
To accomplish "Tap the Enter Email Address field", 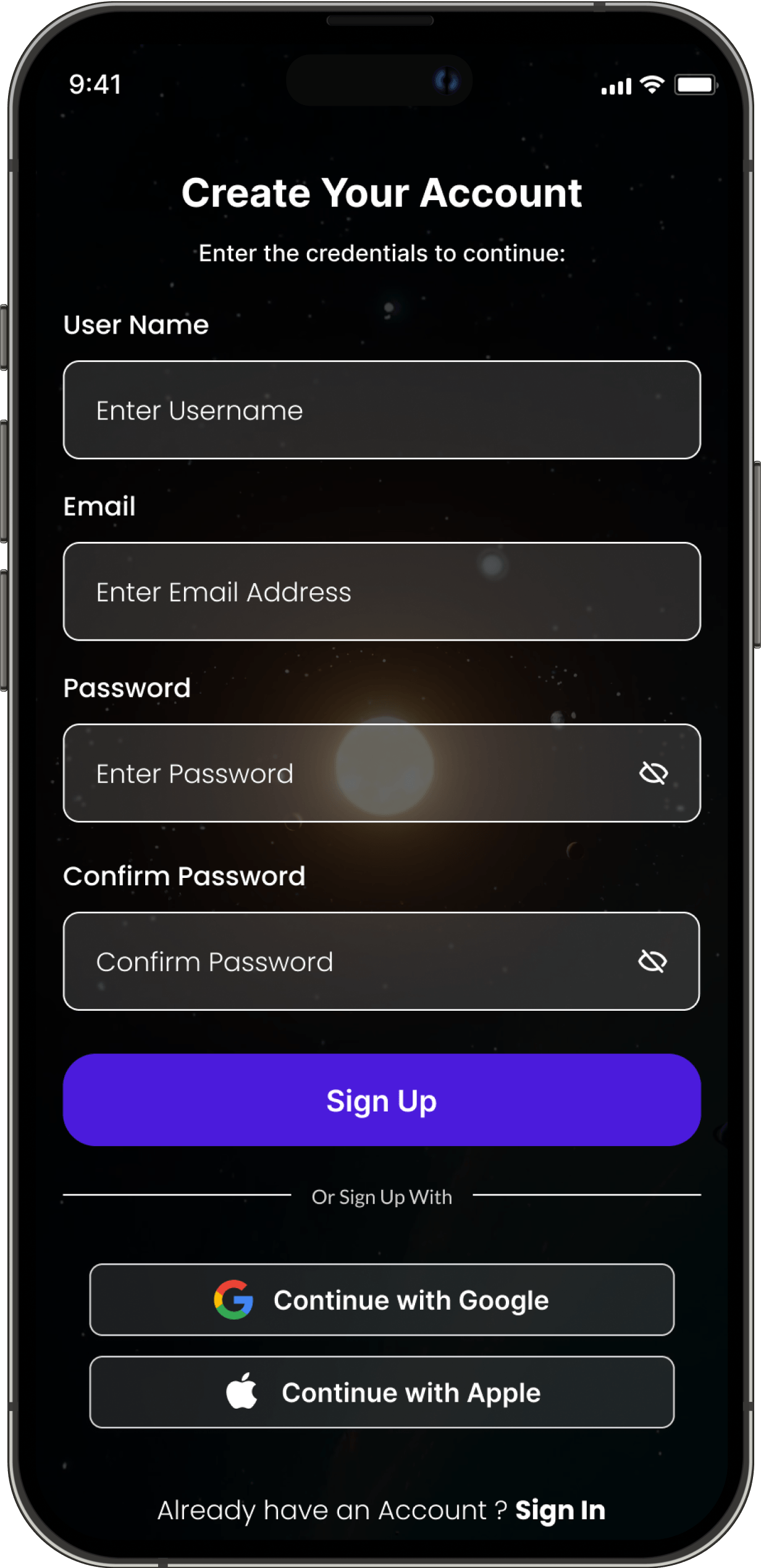I will point(381,591).
